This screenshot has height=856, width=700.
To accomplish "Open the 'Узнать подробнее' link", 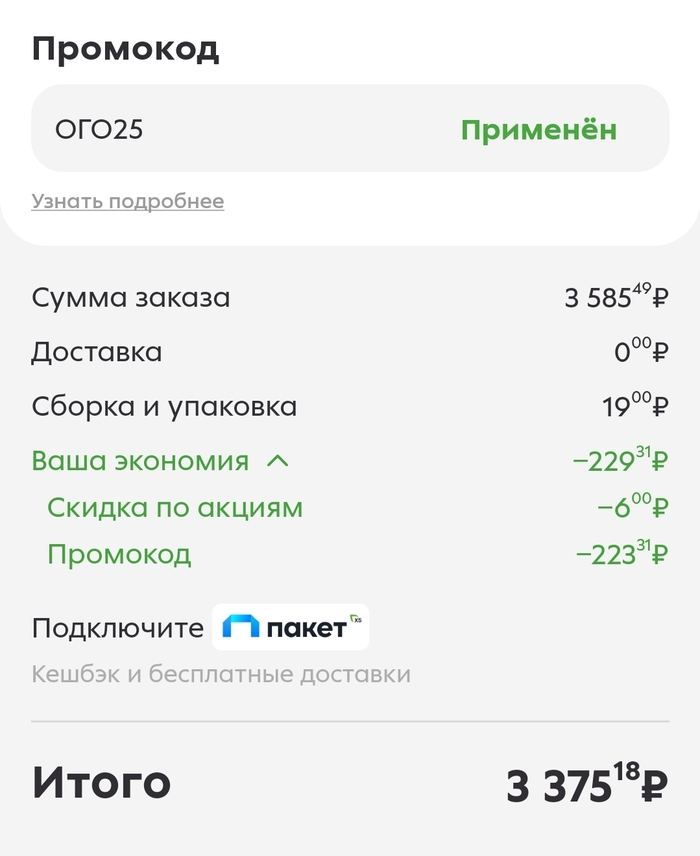I will 128,201.
